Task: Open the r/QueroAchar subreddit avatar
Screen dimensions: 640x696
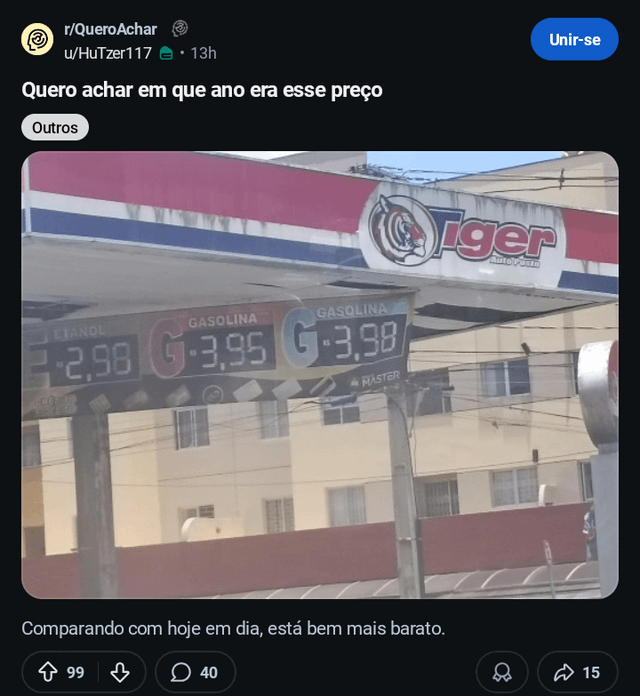Action: pyautogui.click(x=38, y=40)
